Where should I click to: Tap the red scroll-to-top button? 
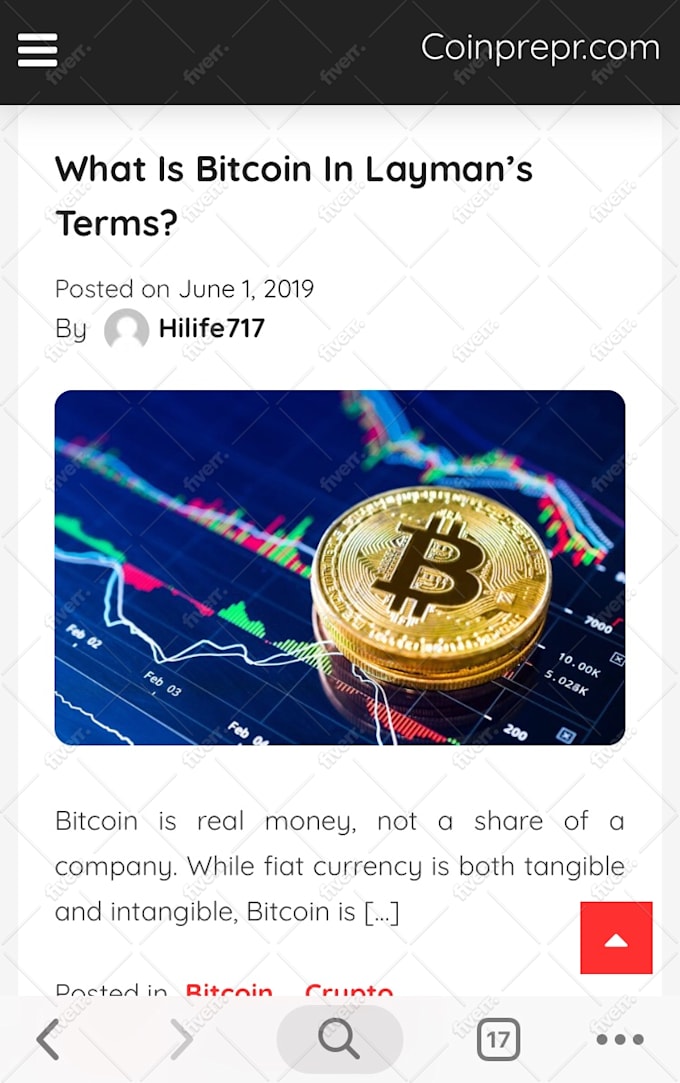click(x=616, y=938)
